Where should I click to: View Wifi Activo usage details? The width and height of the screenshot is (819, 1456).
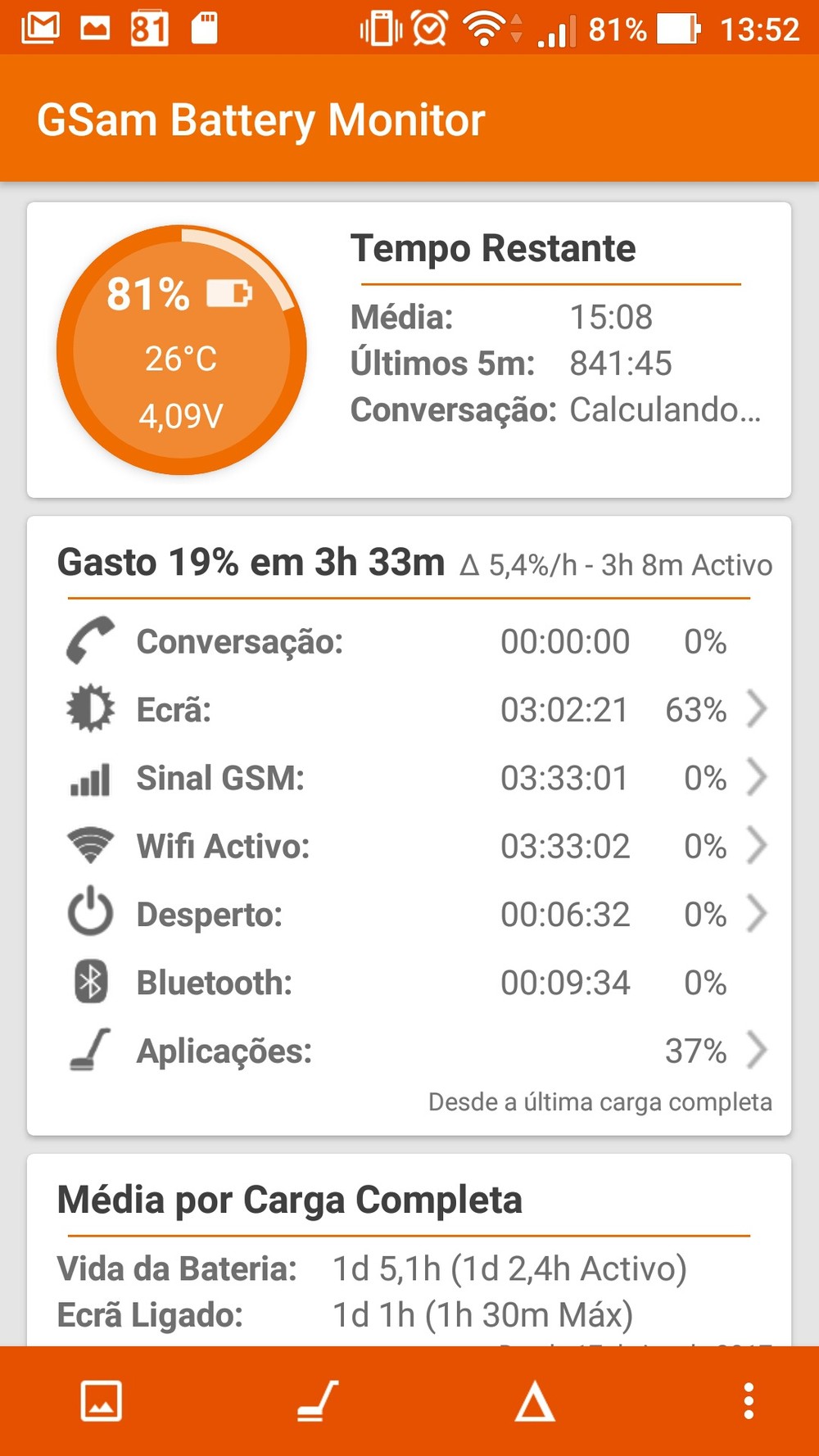point(409,846)
